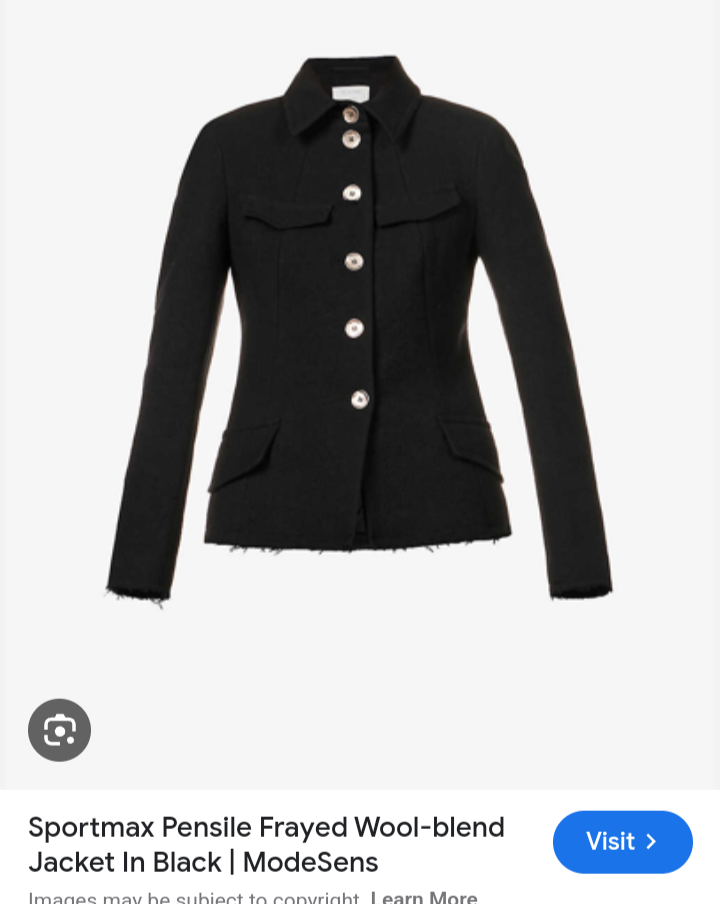Screen dimensions: 720x904
Task: Search this image with Google Lens
Action: [59, 730]
